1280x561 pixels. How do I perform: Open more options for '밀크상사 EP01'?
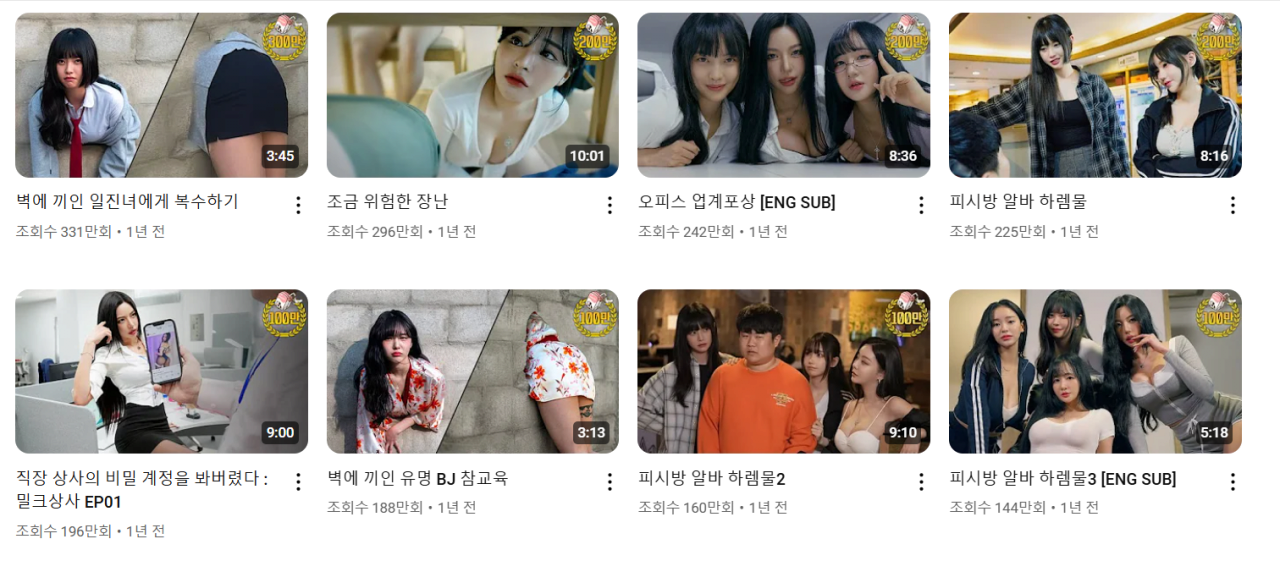point(298,482)
